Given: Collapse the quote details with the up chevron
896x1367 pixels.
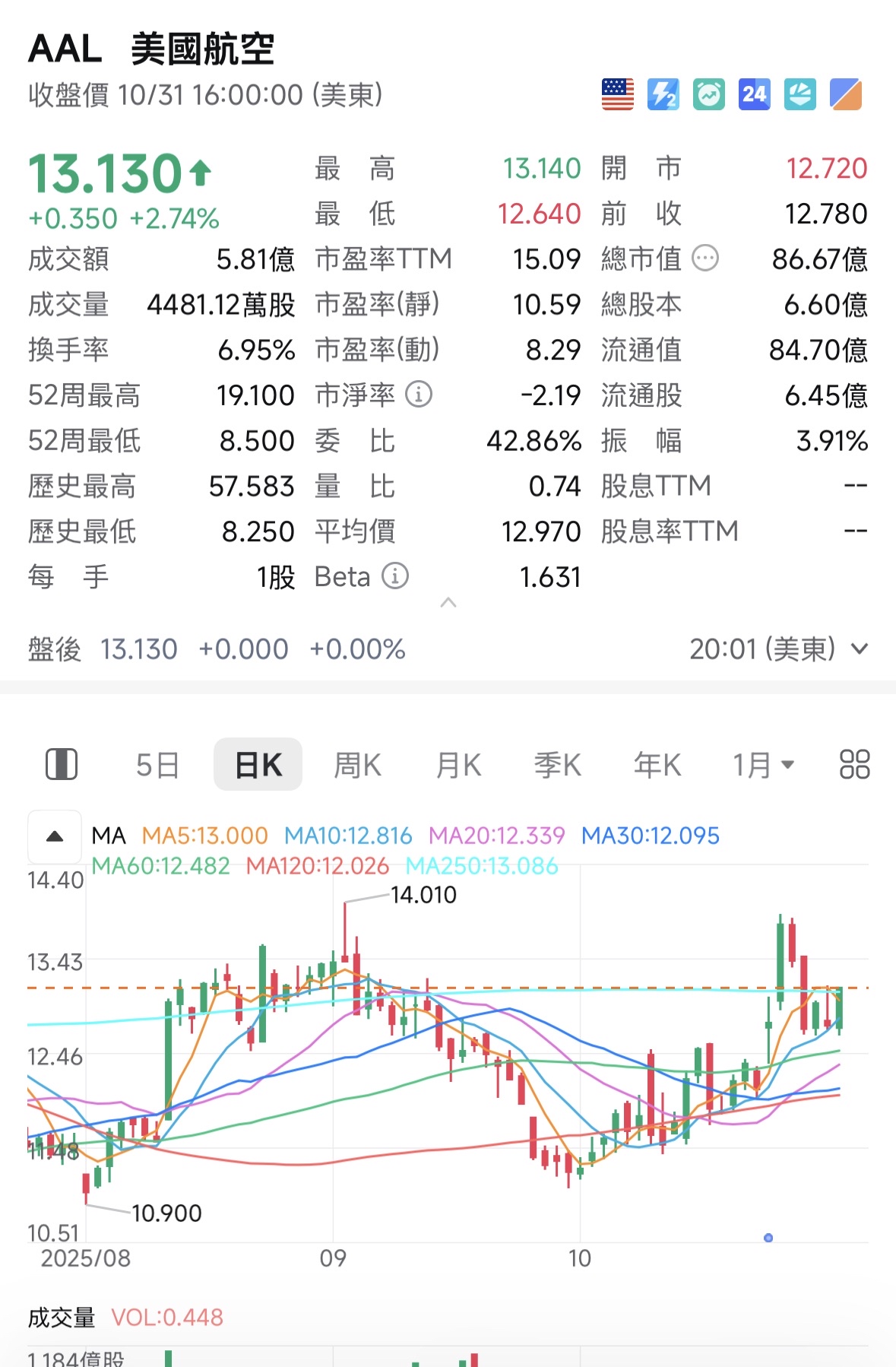Looking at the screenshot, I should pyautogui.click(x=448, y=603).
